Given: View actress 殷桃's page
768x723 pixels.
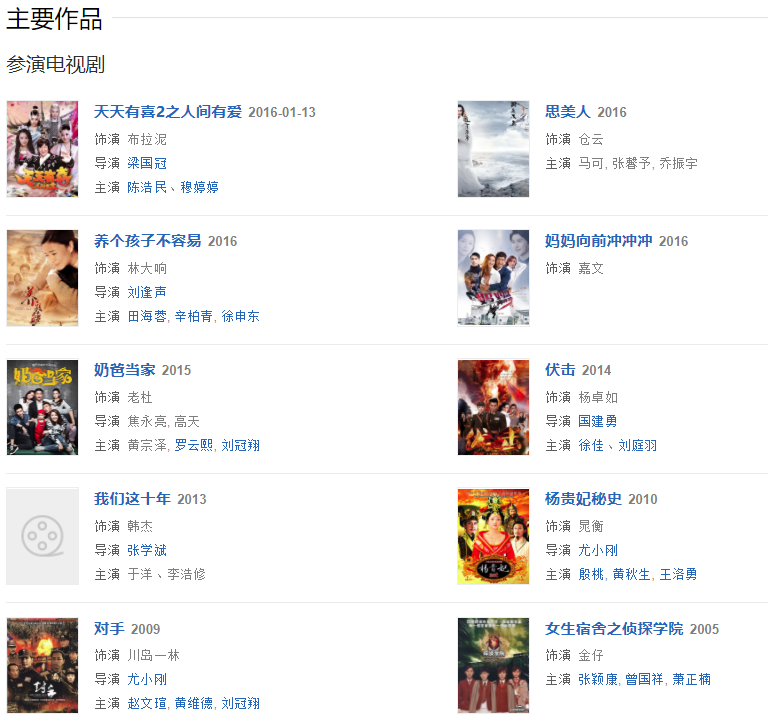Looking at the screenshot, I should (591, 574).
